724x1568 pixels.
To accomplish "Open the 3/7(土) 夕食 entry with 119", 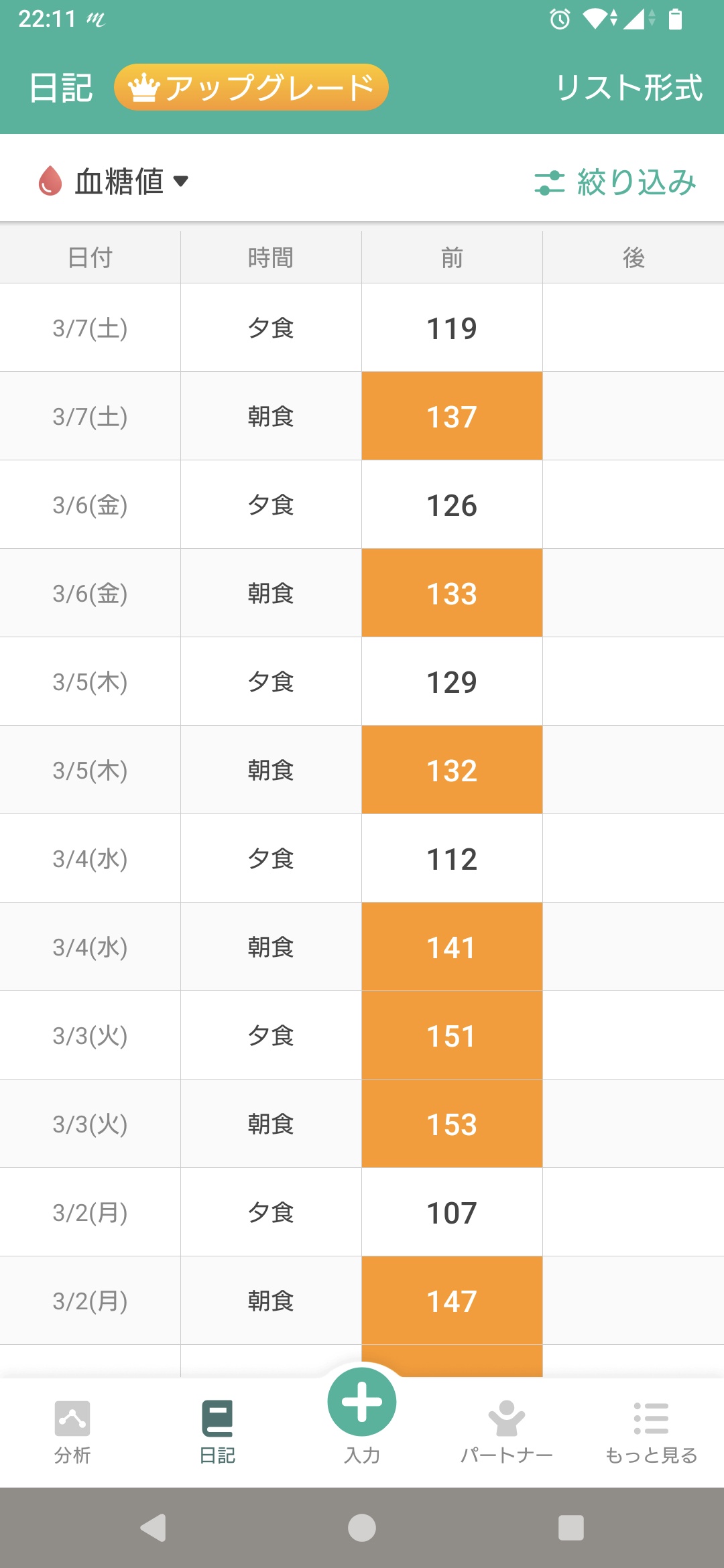I will point(362,328).
